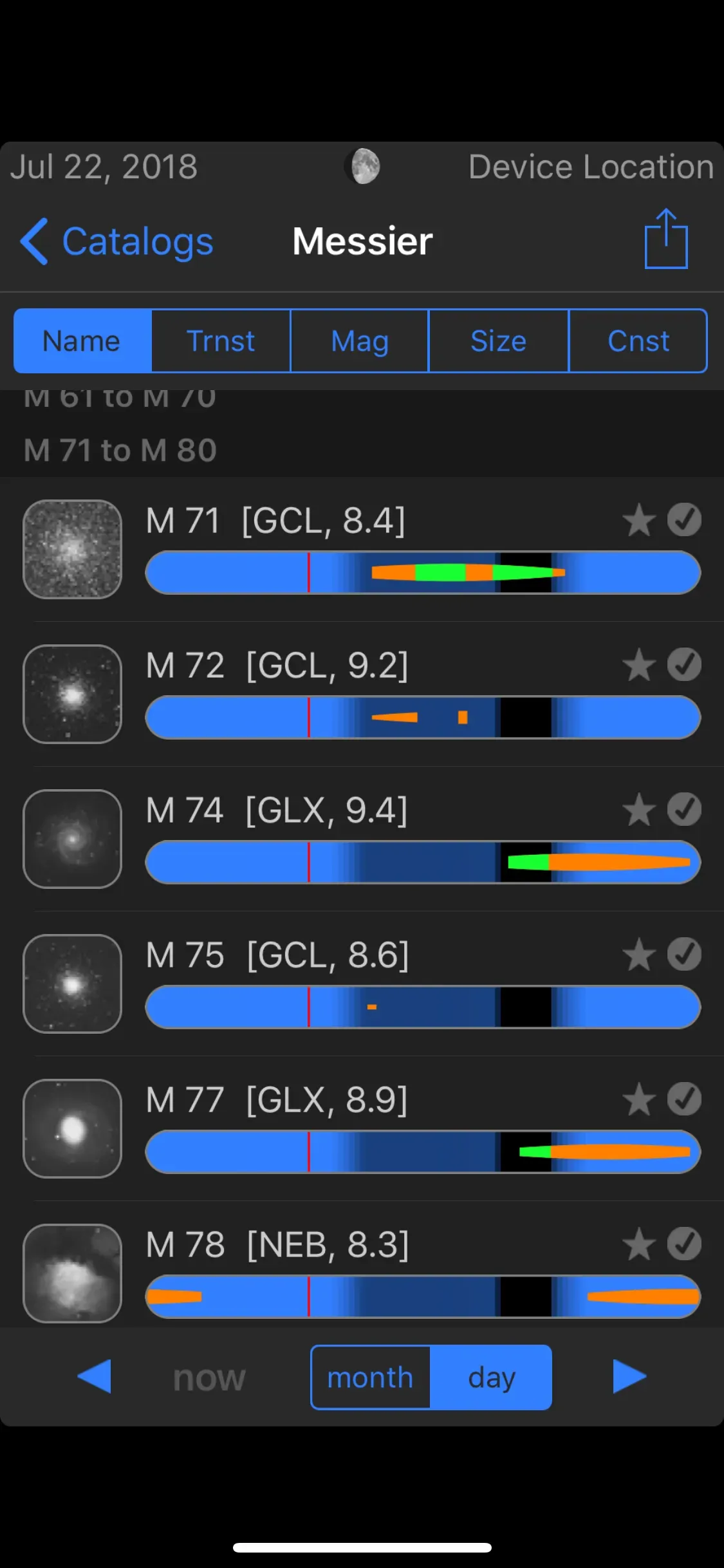The width and height of the screenshot is (724, 1568).
Task: Choose the day step unit
Action: 491,1377
